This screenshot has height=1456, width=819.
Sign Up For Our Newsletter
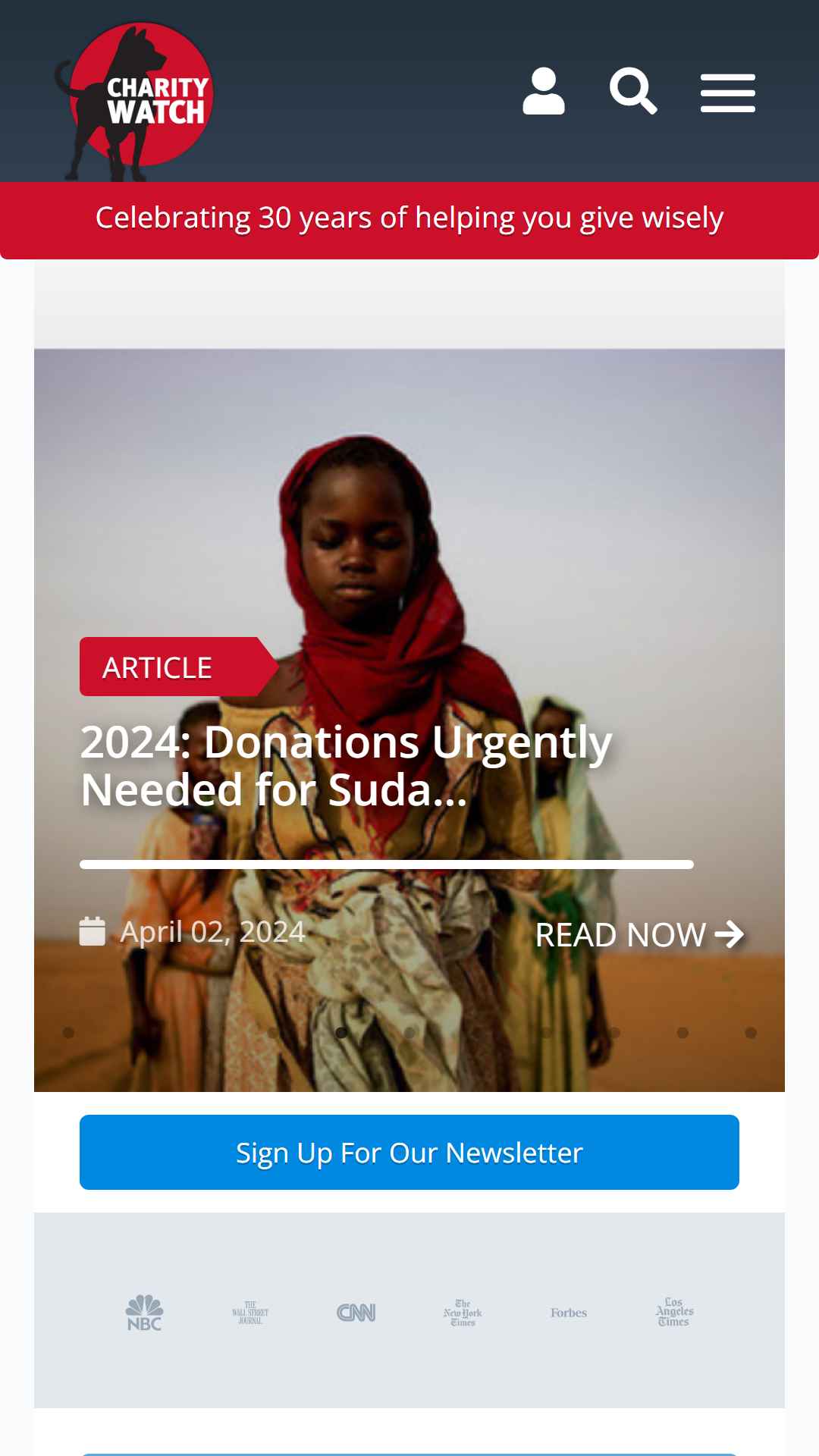pos(409,1153)
